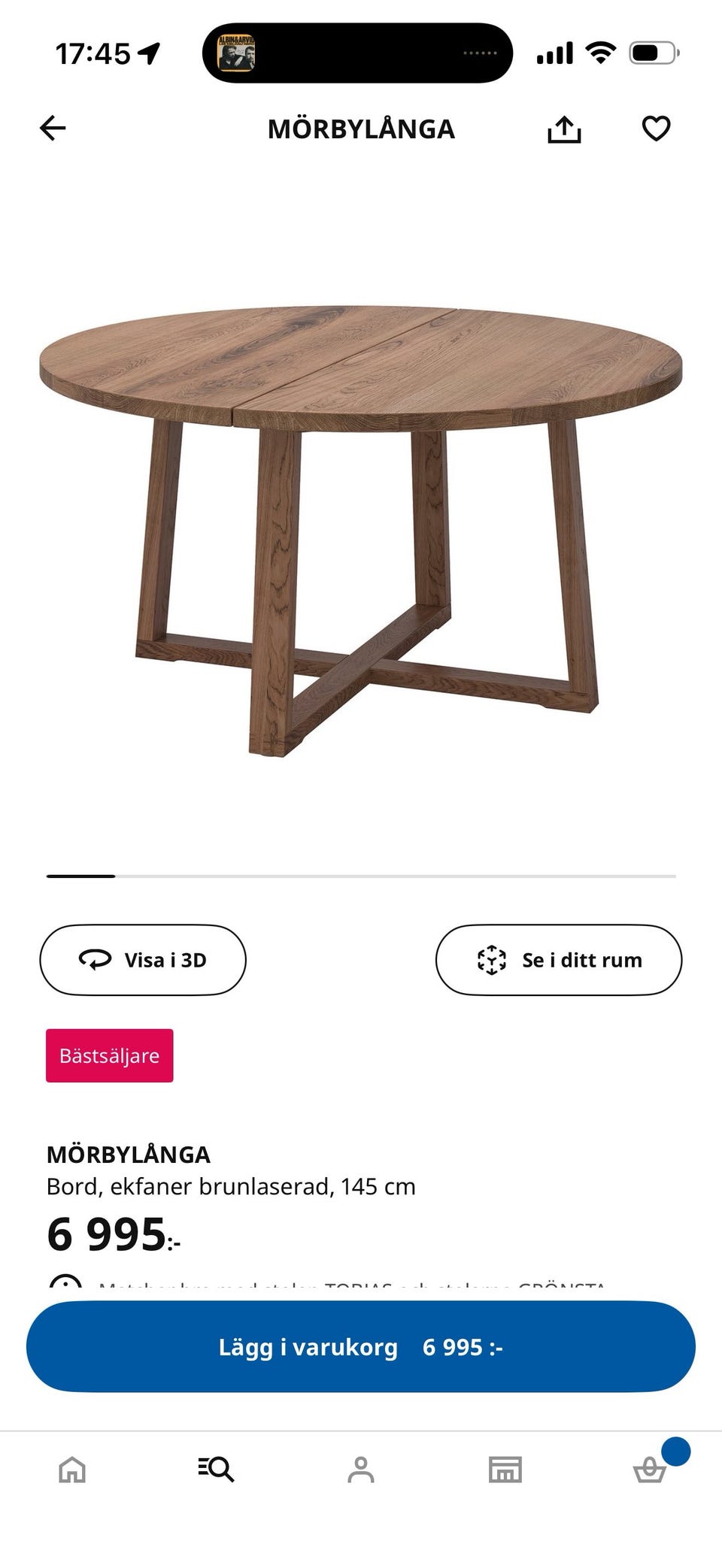Tap the product photo of the table
This screenshot has height=1568, width=722.
[361, 526]
